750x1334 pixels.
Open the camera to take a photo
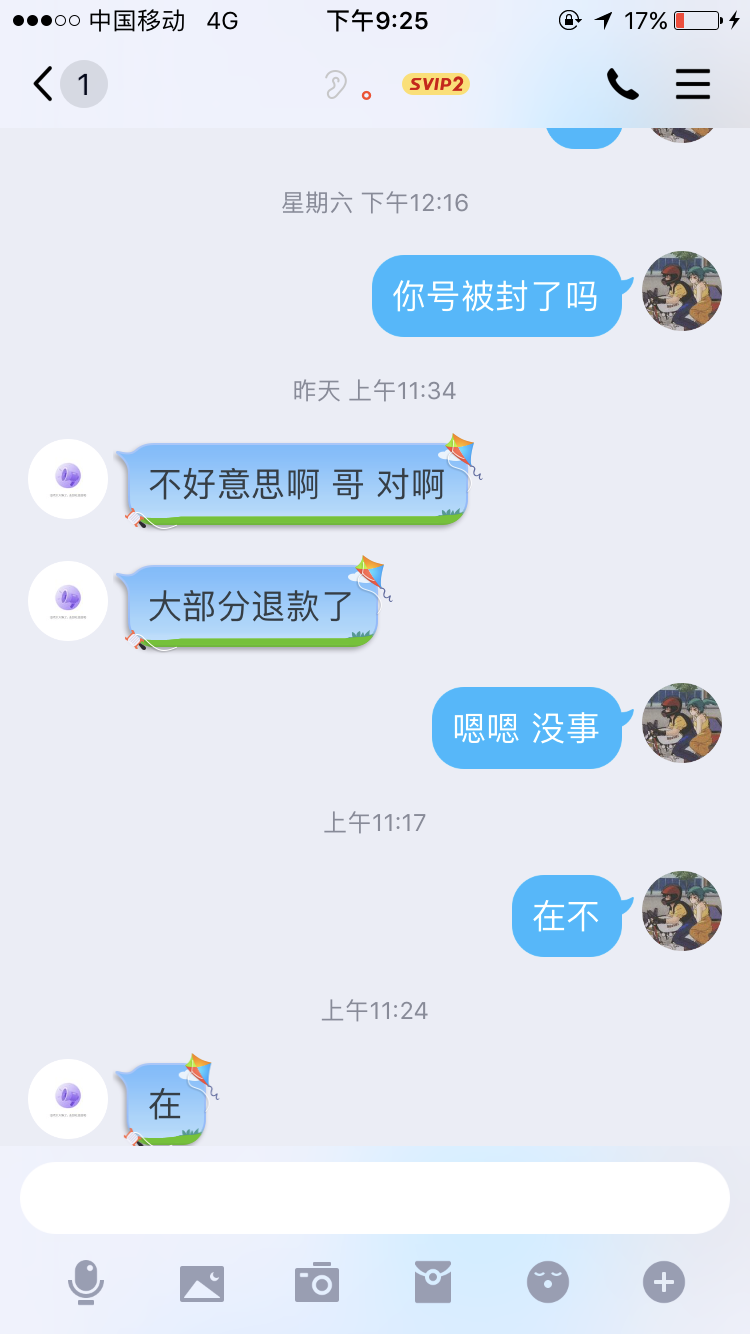[x=317, y=1282]
